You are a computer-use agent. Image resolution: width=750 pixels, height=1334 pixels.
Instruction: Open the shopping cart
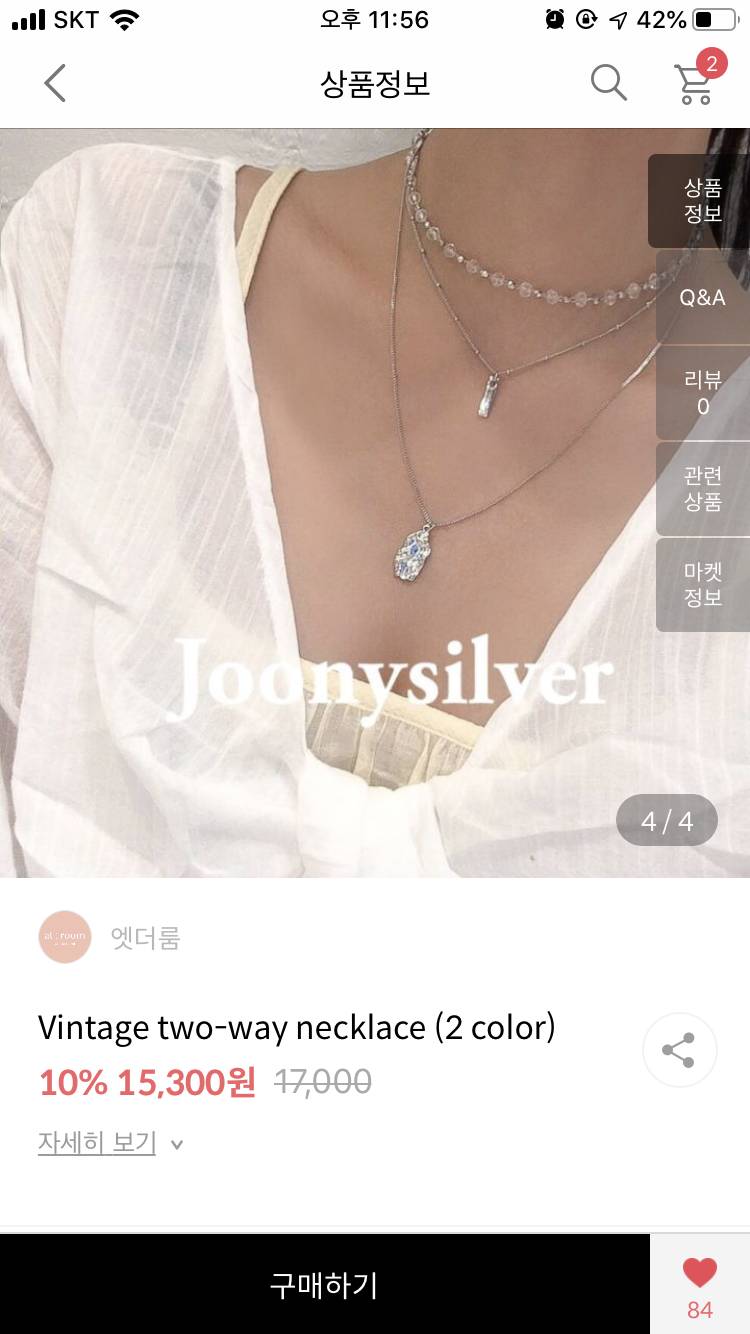[695, 83]
